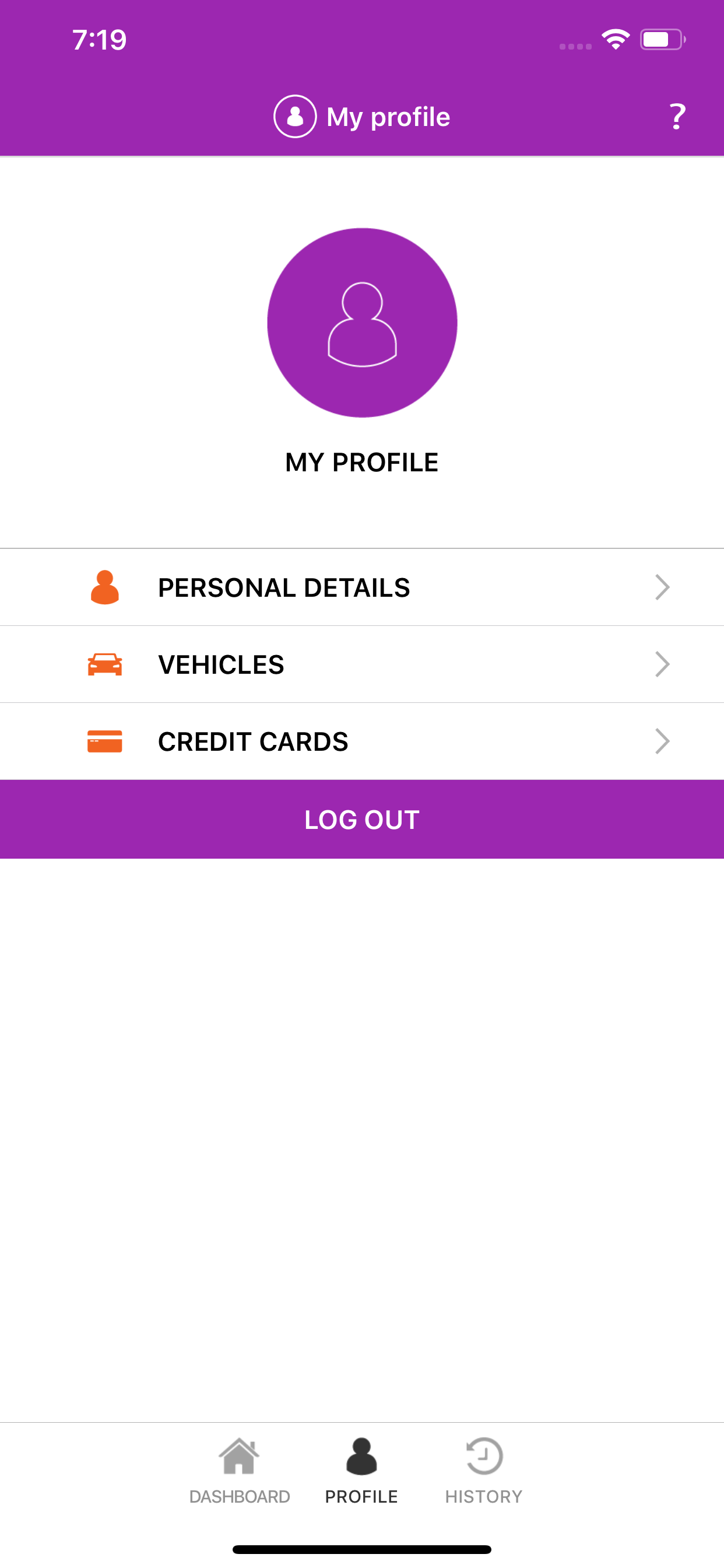Select the Profile tab

pyautogui.click(x=361, y=1471)
